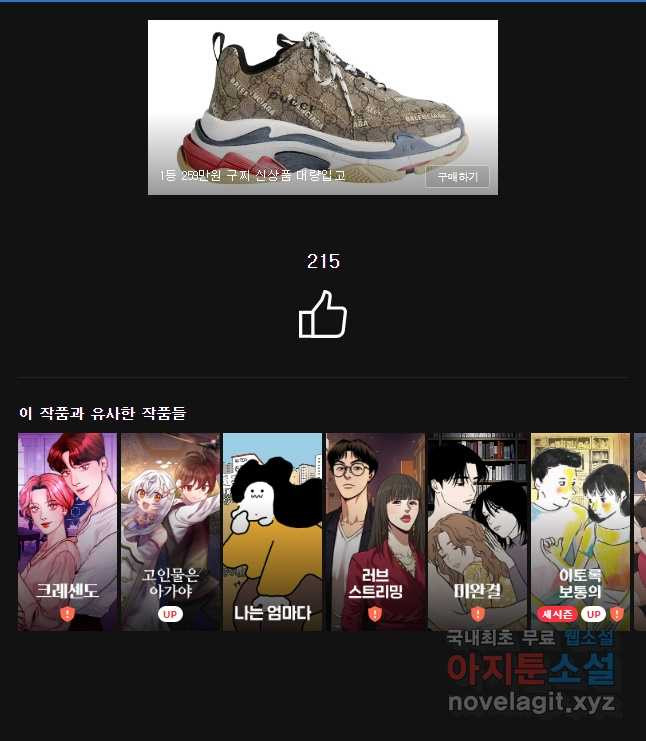The height and width of the screenshot is (741, 646).
Task: Open the 고인물은 아가야 webtoon
Action: 170,531
